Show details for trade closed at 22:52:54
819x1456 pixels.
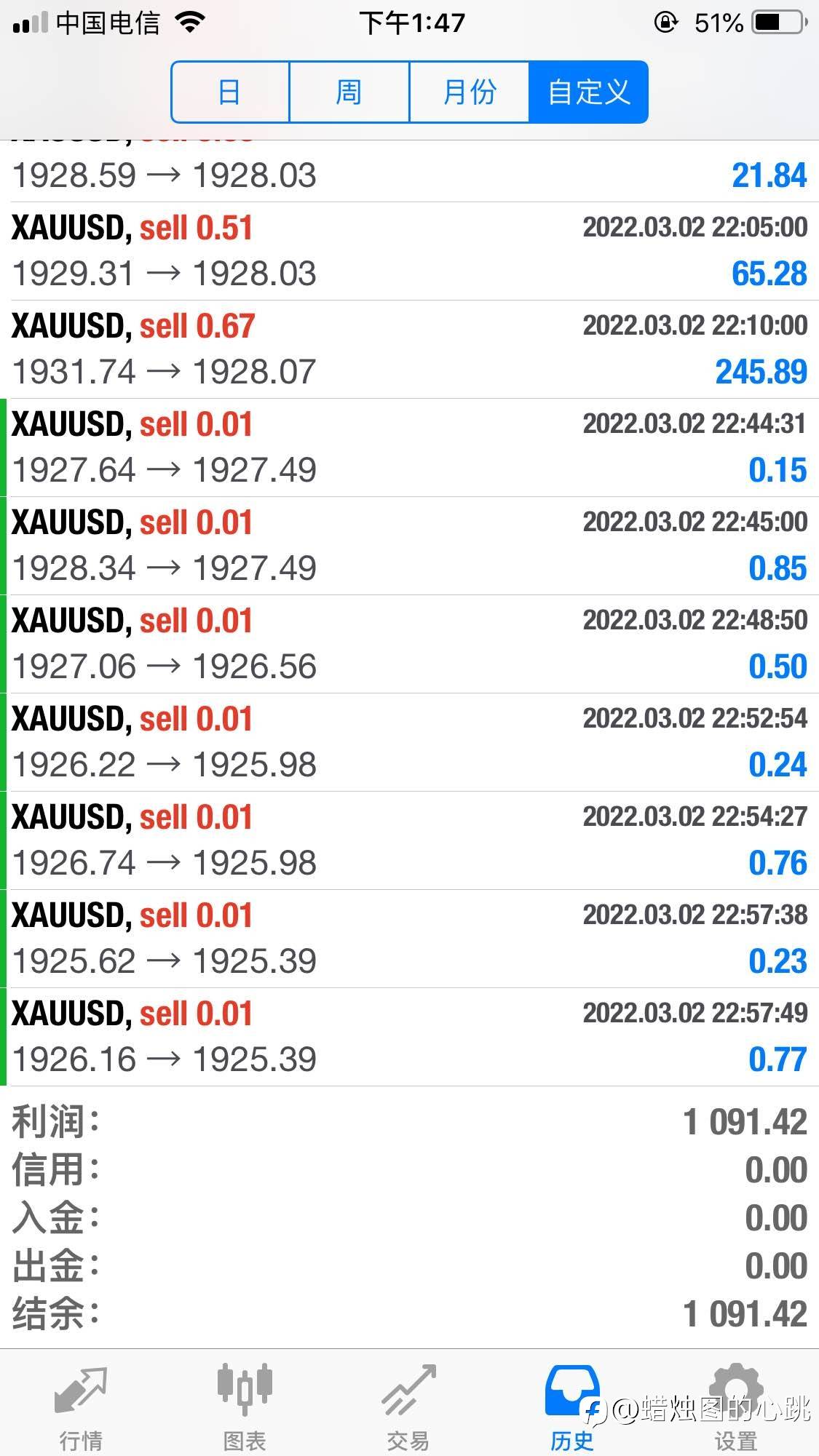pos(409,742)
